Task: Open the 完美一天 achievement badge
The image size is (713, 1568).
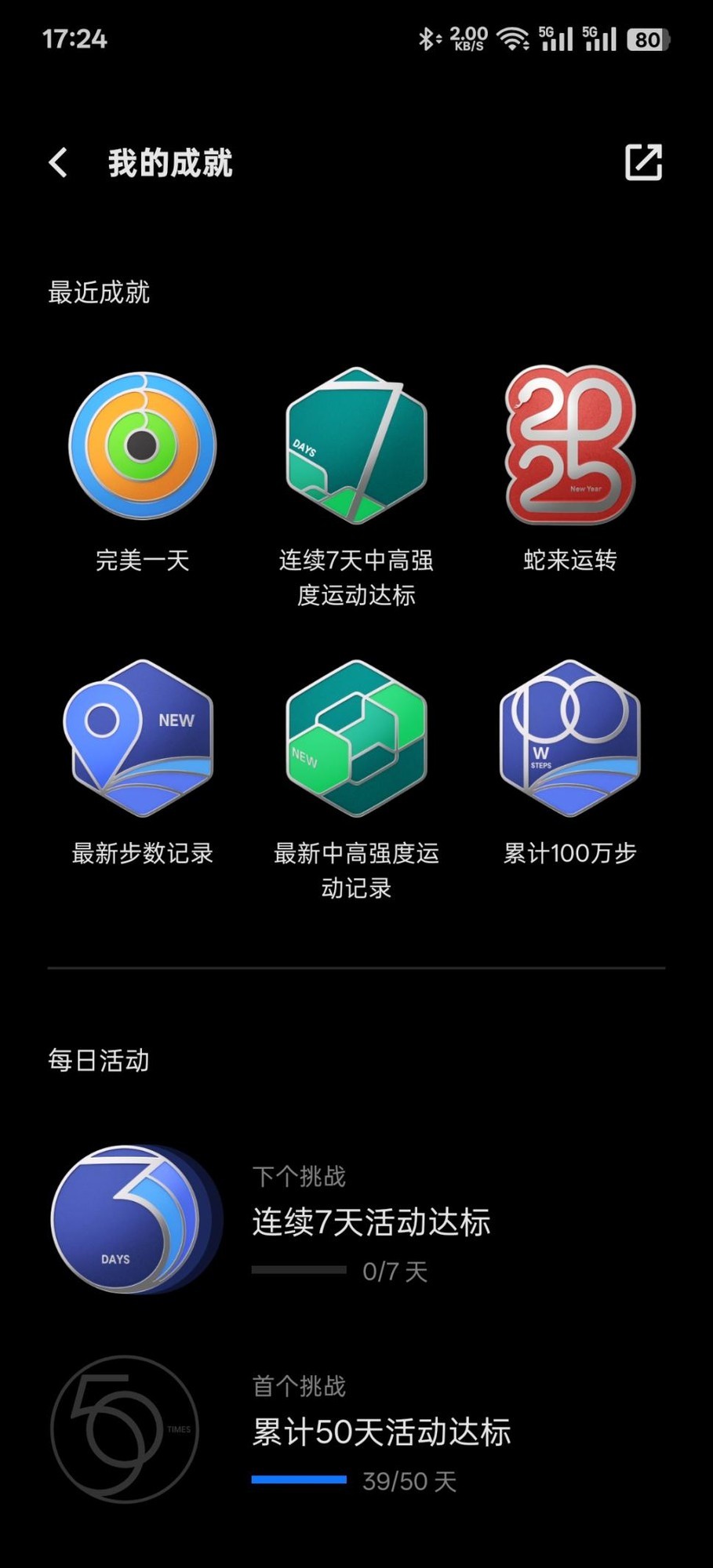Action: point(141,447)
